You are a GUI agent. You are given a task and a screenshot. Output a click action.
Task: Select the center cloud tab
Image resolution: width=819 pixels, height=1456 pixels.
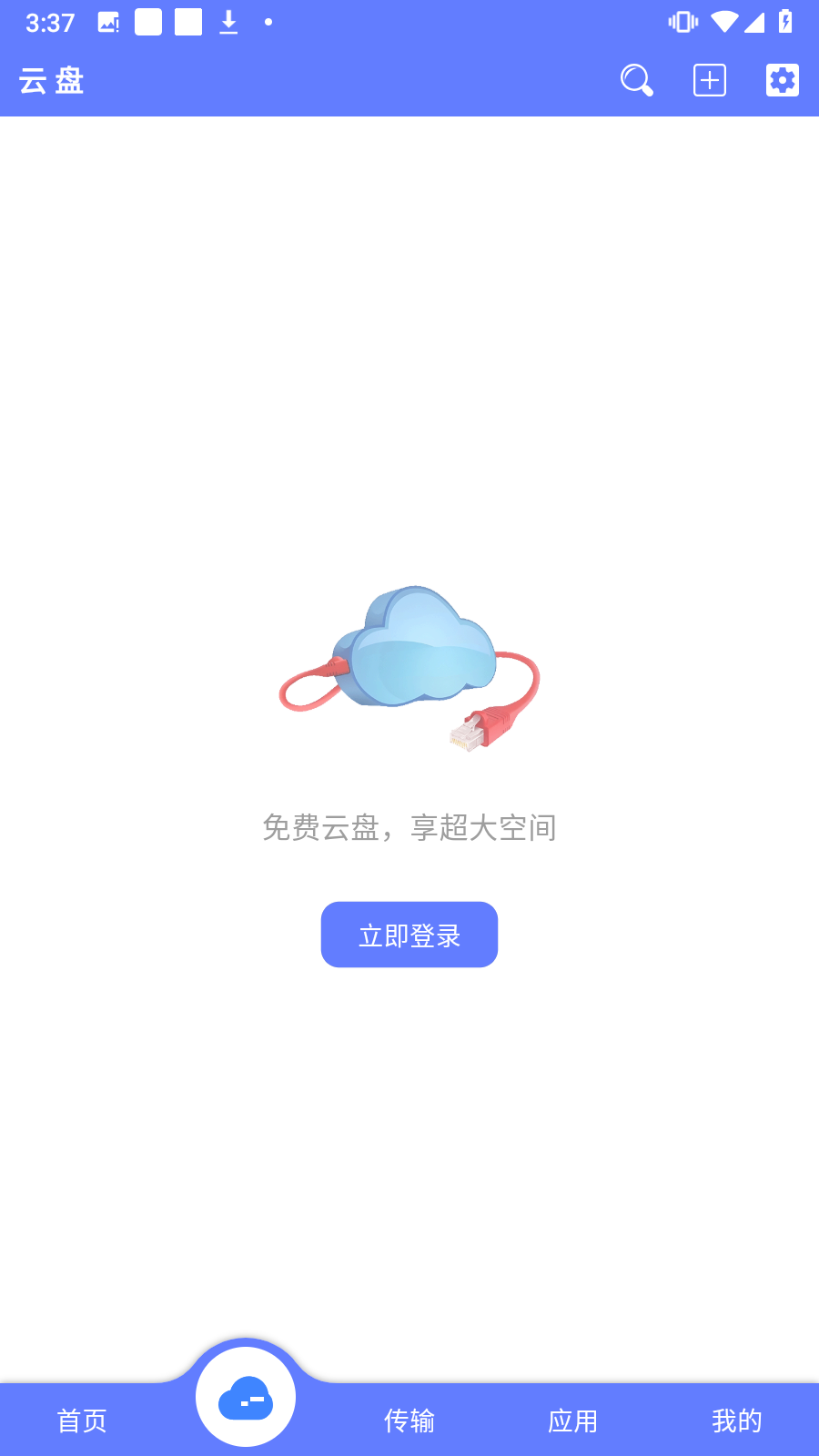pos(246,1397)
